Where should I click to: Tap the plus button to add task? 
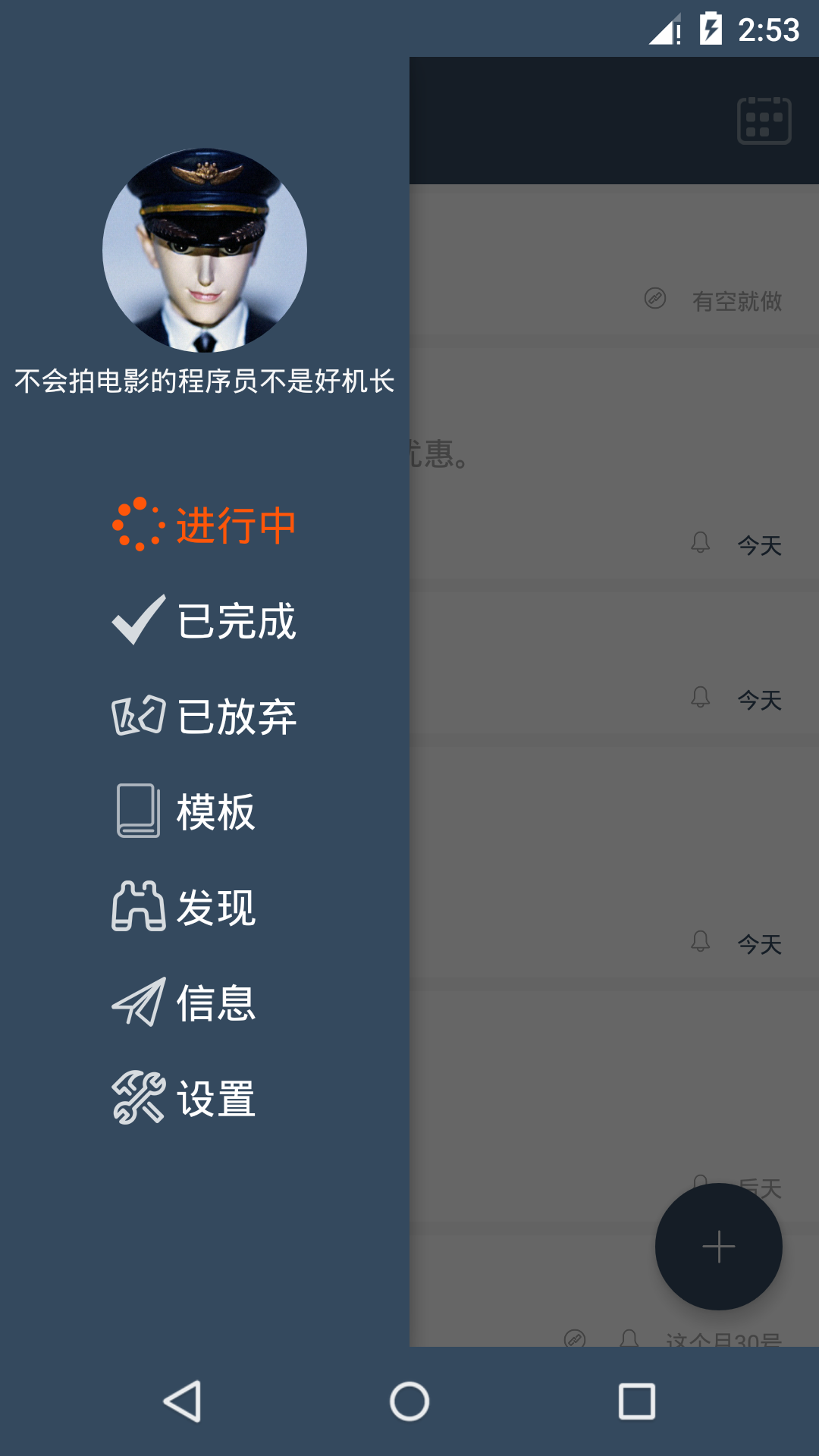tap(719, 1247)
